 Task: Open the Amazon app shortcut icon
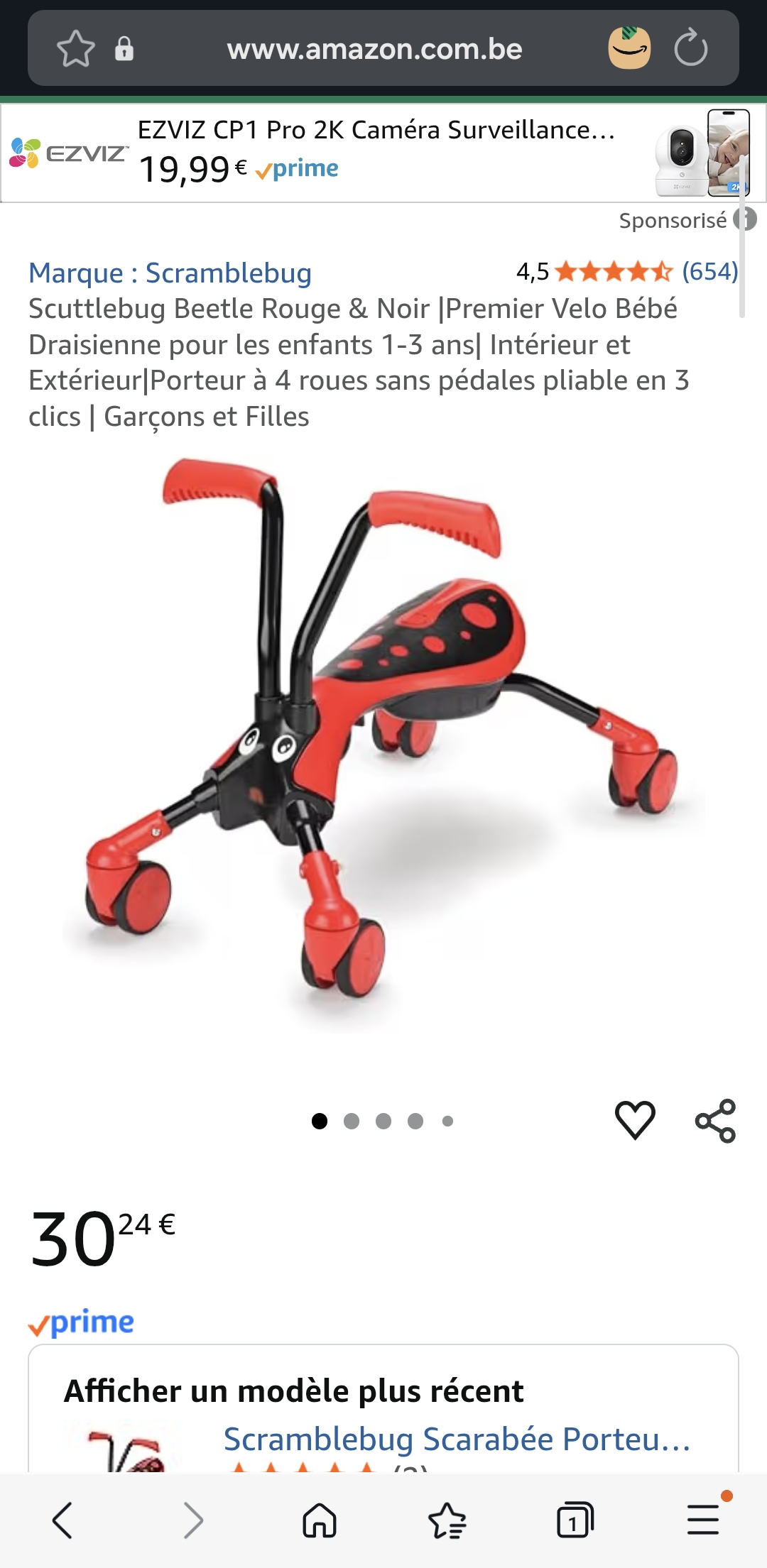point(629,48)
